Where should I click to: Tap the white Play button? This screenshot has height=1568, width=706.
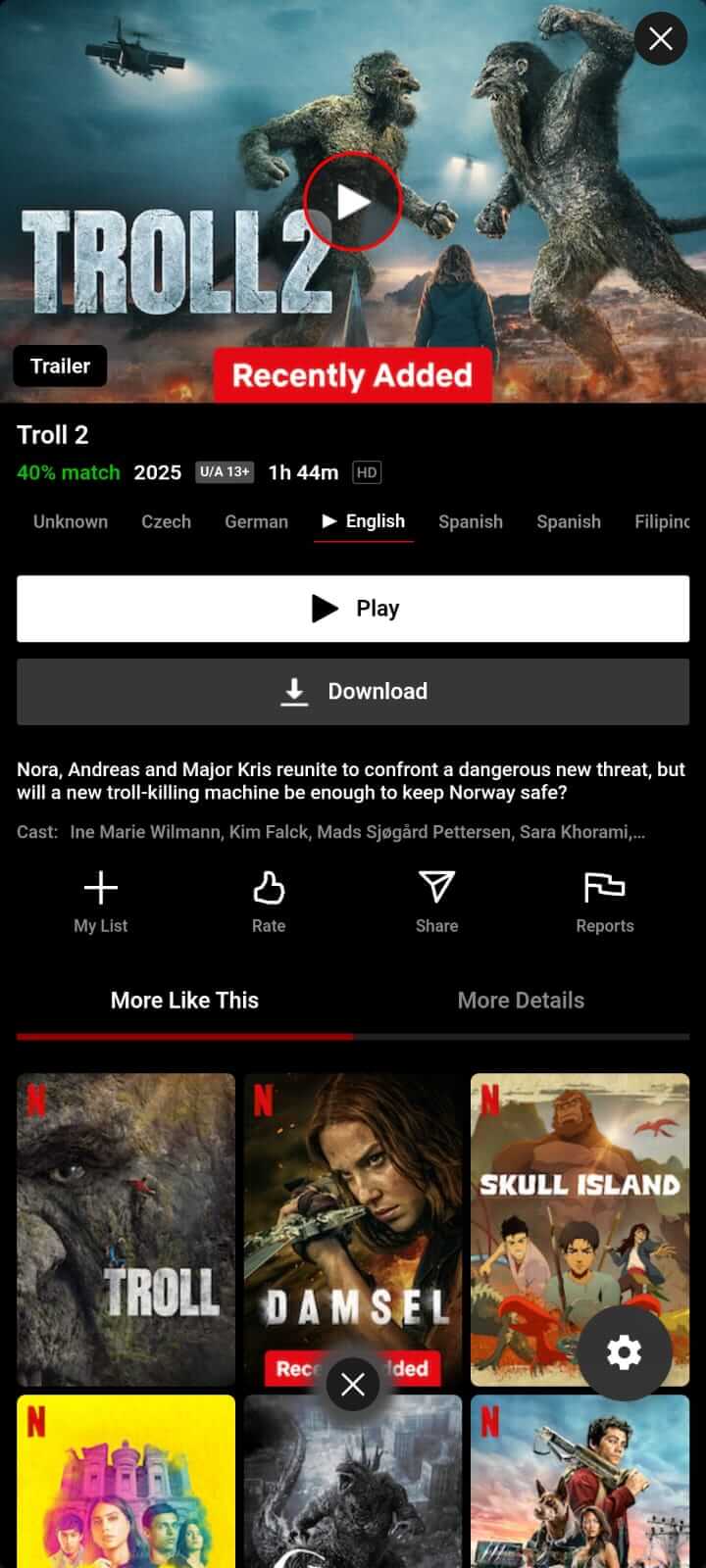pos(353,609)
